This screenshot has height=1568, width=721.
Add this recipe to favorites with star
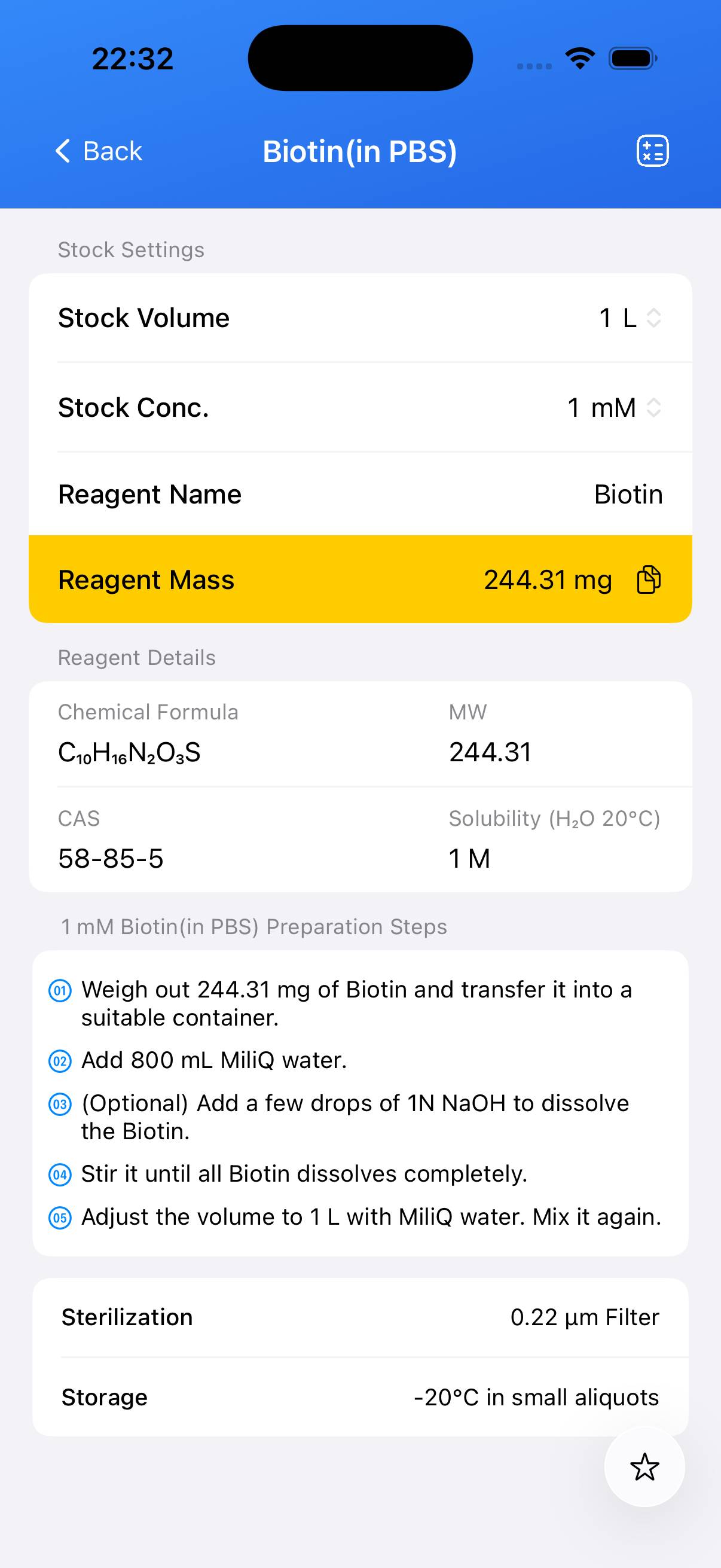click(644, 1466)
